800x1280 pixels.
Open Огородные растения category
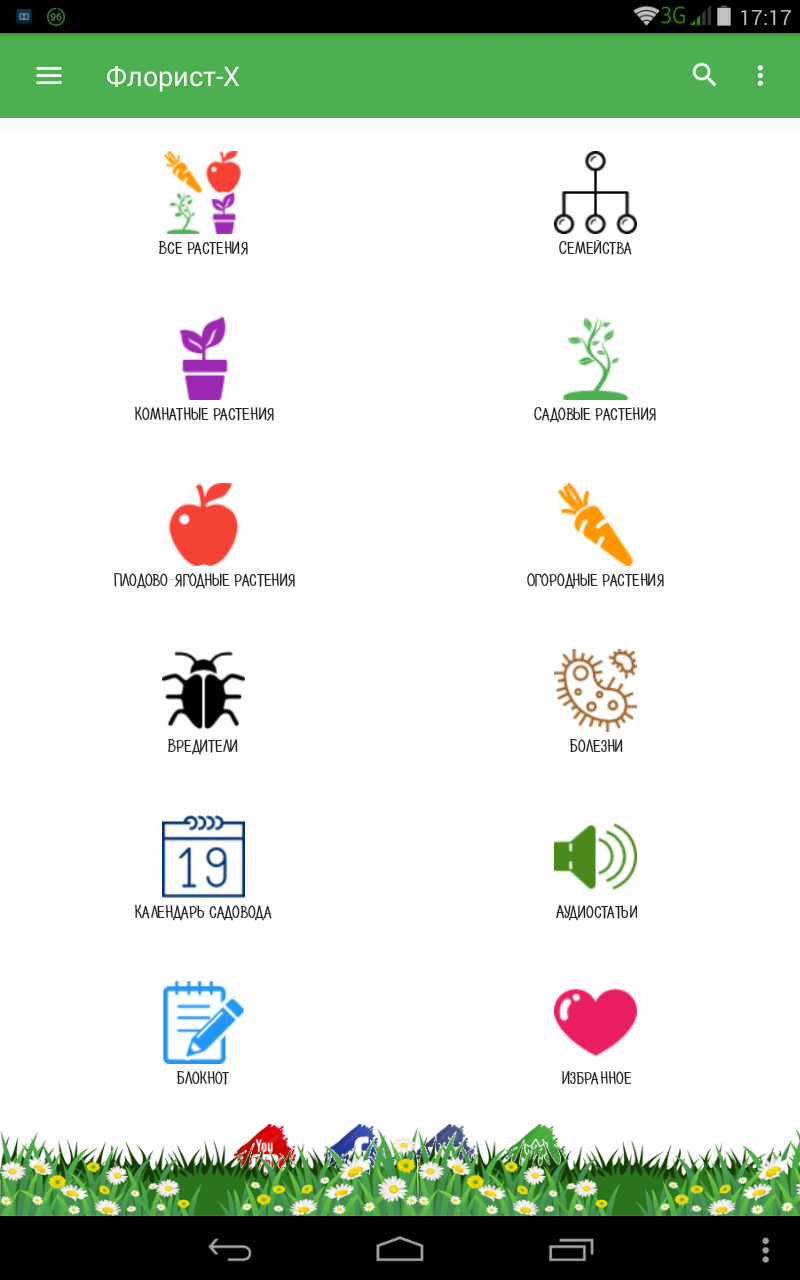[x=595, y=536]
